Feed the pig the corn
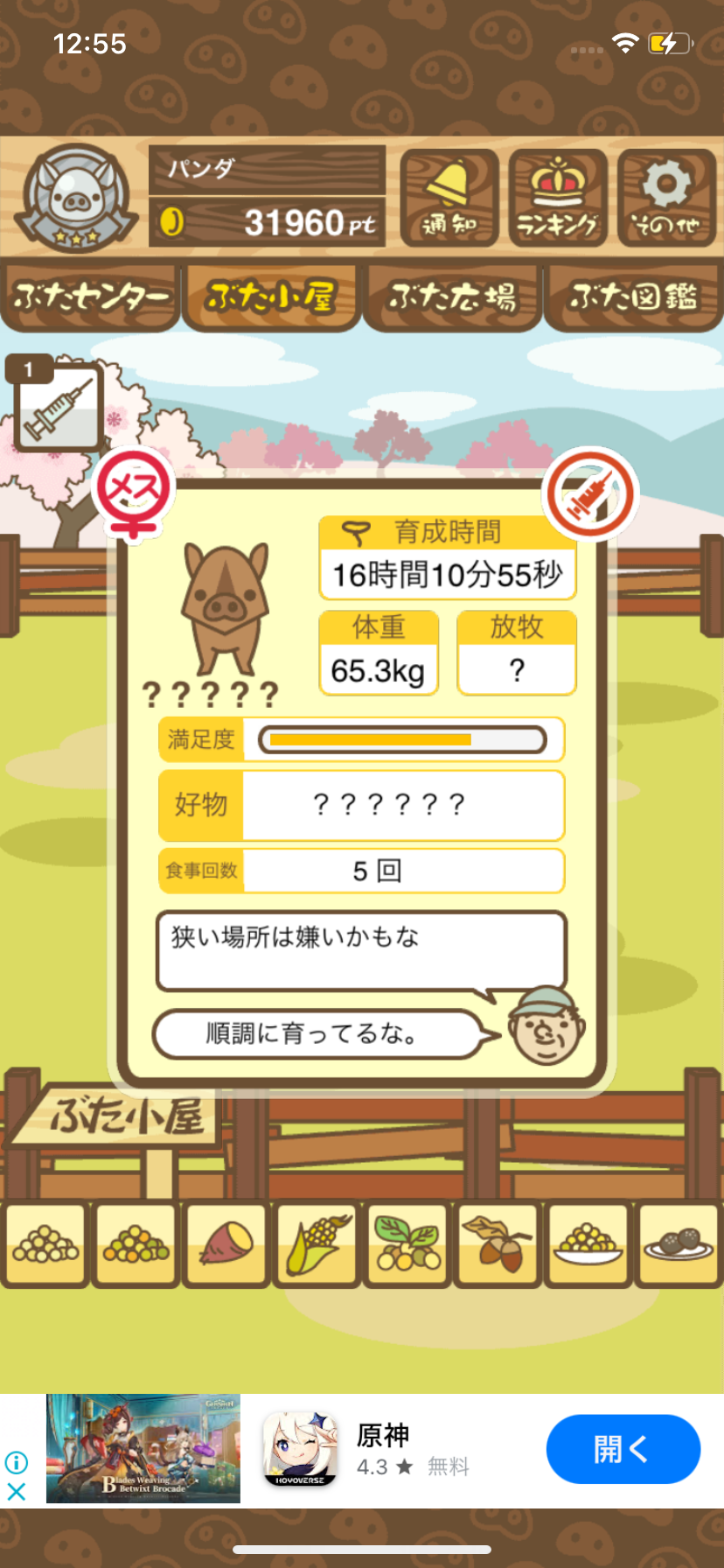 coord(317,1244)
